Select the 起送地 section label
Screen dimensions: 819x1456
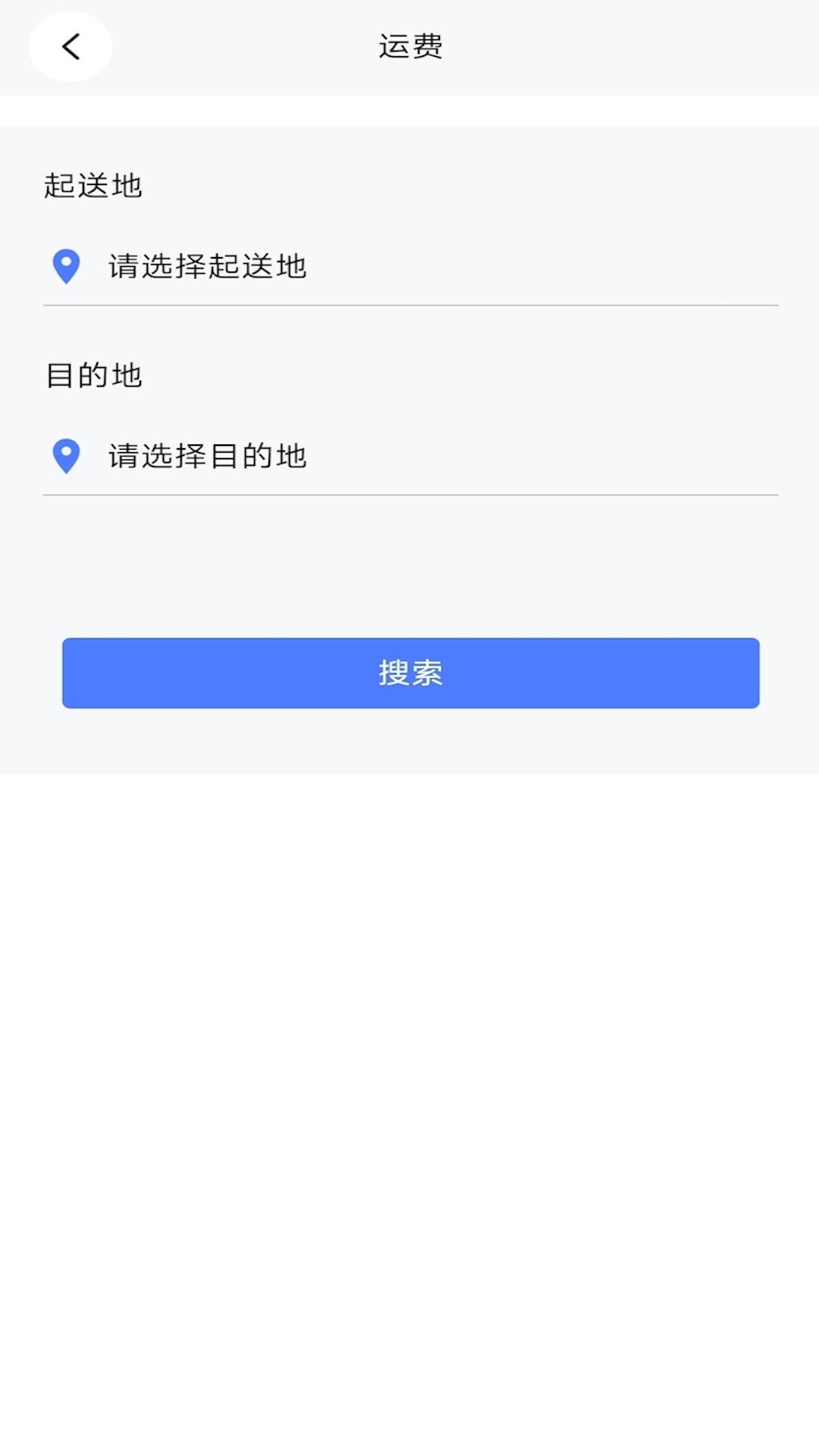(x=93, y=182)
